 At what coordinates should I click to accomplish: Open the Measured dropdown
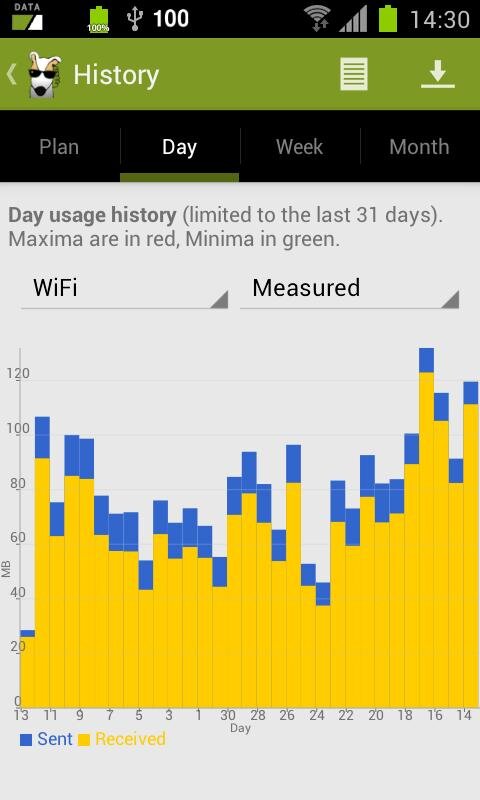[349, 289]
